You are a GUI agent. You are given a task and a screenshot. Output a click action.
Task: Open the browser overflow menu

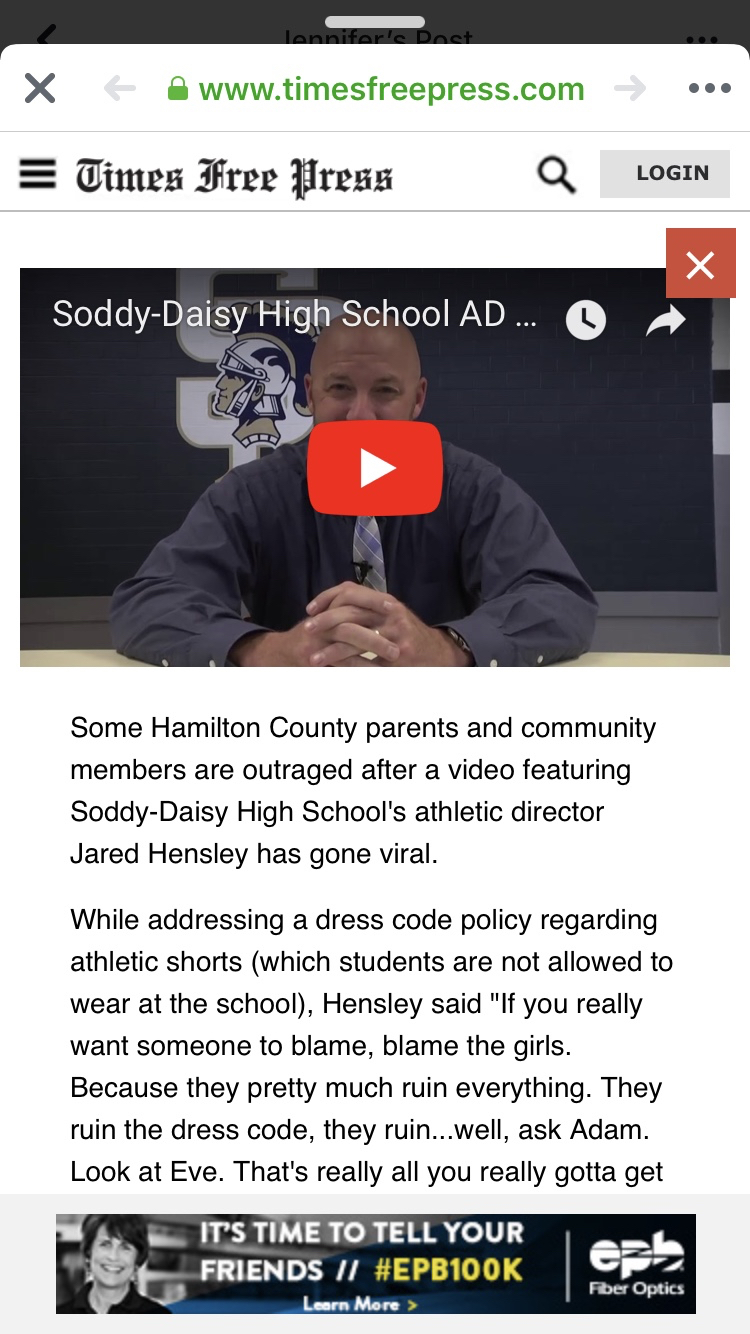(x=710, y=89)
